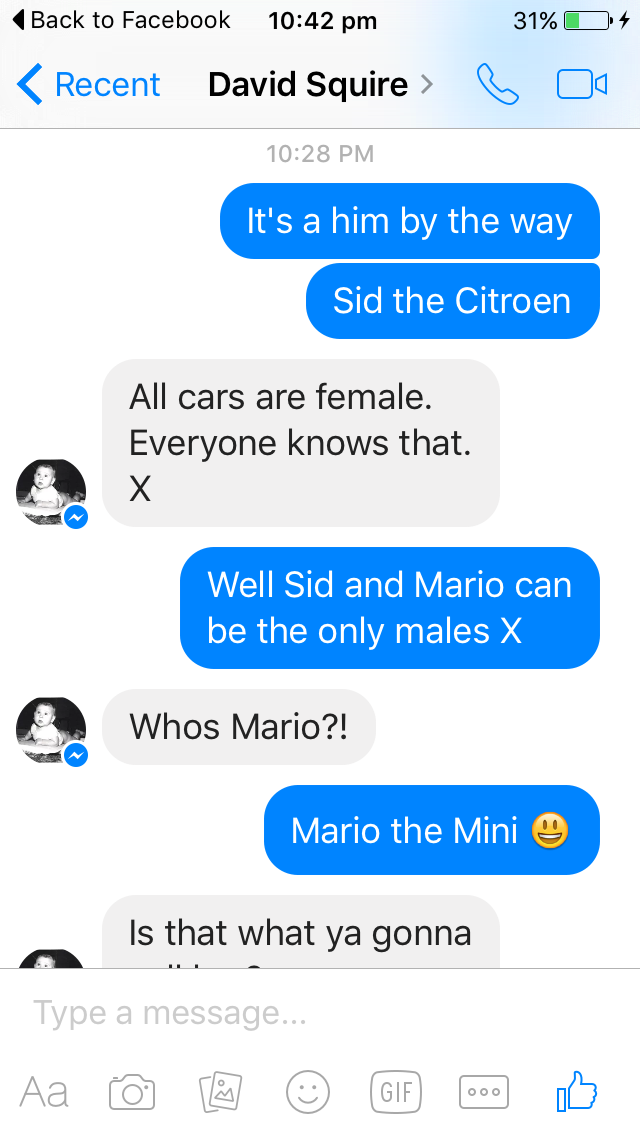Open the GIF search
The width and height of the screenshot is (640, 1136).
click(x=395, y=1091)
